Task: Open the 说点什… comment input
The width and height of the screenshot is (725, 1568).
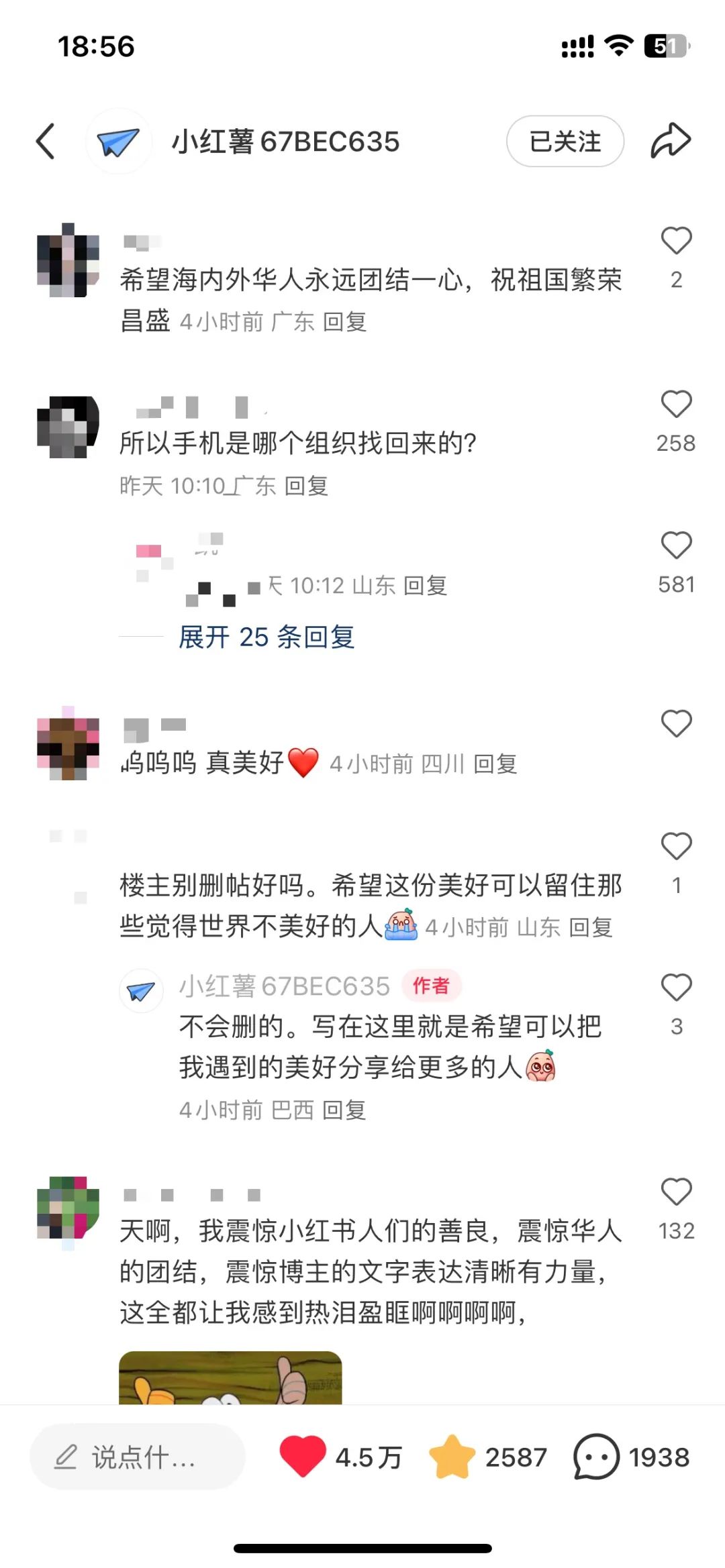Action: click(138, 1457)
